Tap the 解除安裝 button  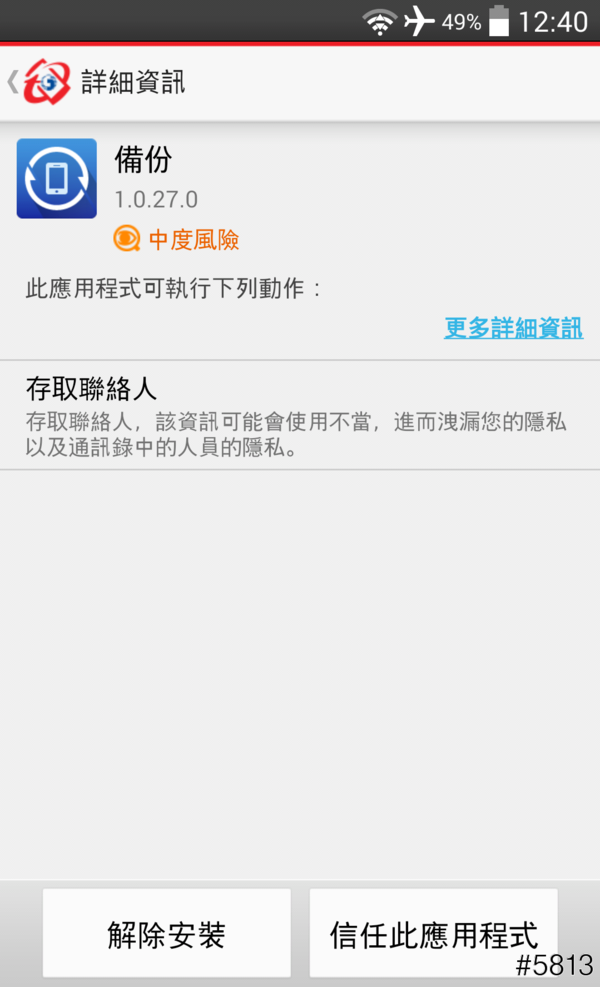[x=166, y=934]
